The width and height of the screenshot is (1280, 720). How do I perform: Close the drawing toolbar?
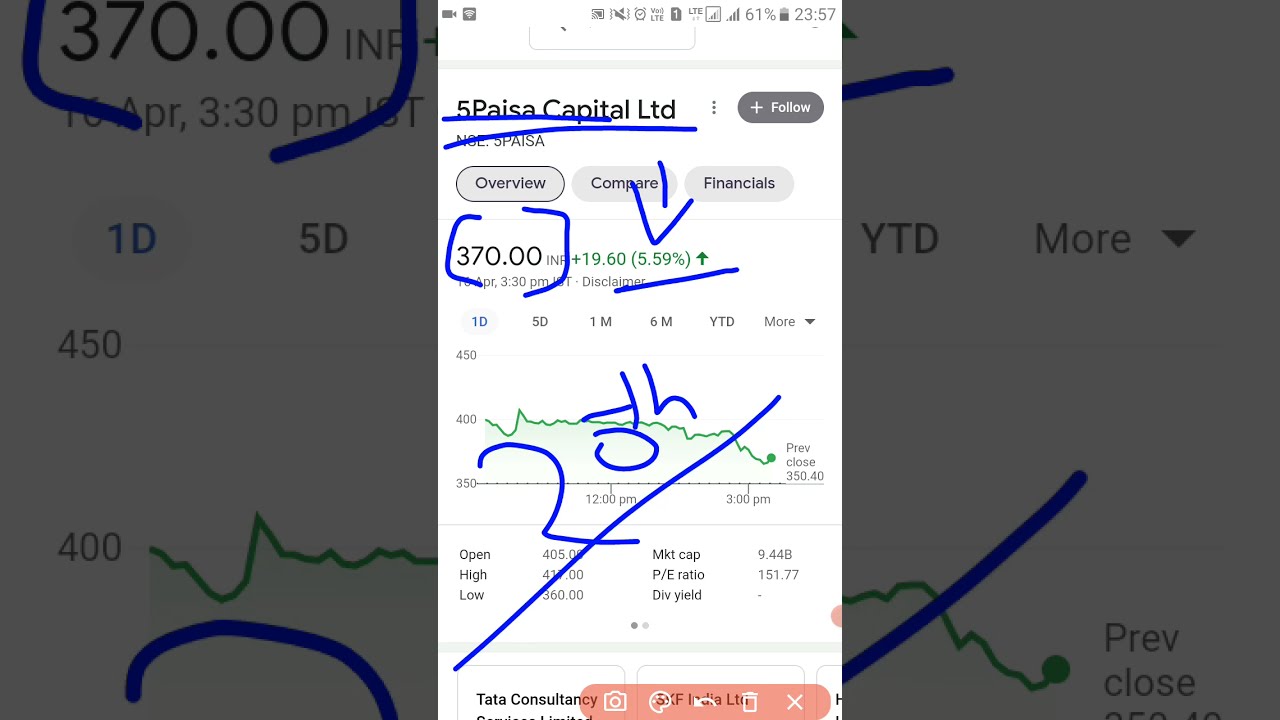click(795, 702)
